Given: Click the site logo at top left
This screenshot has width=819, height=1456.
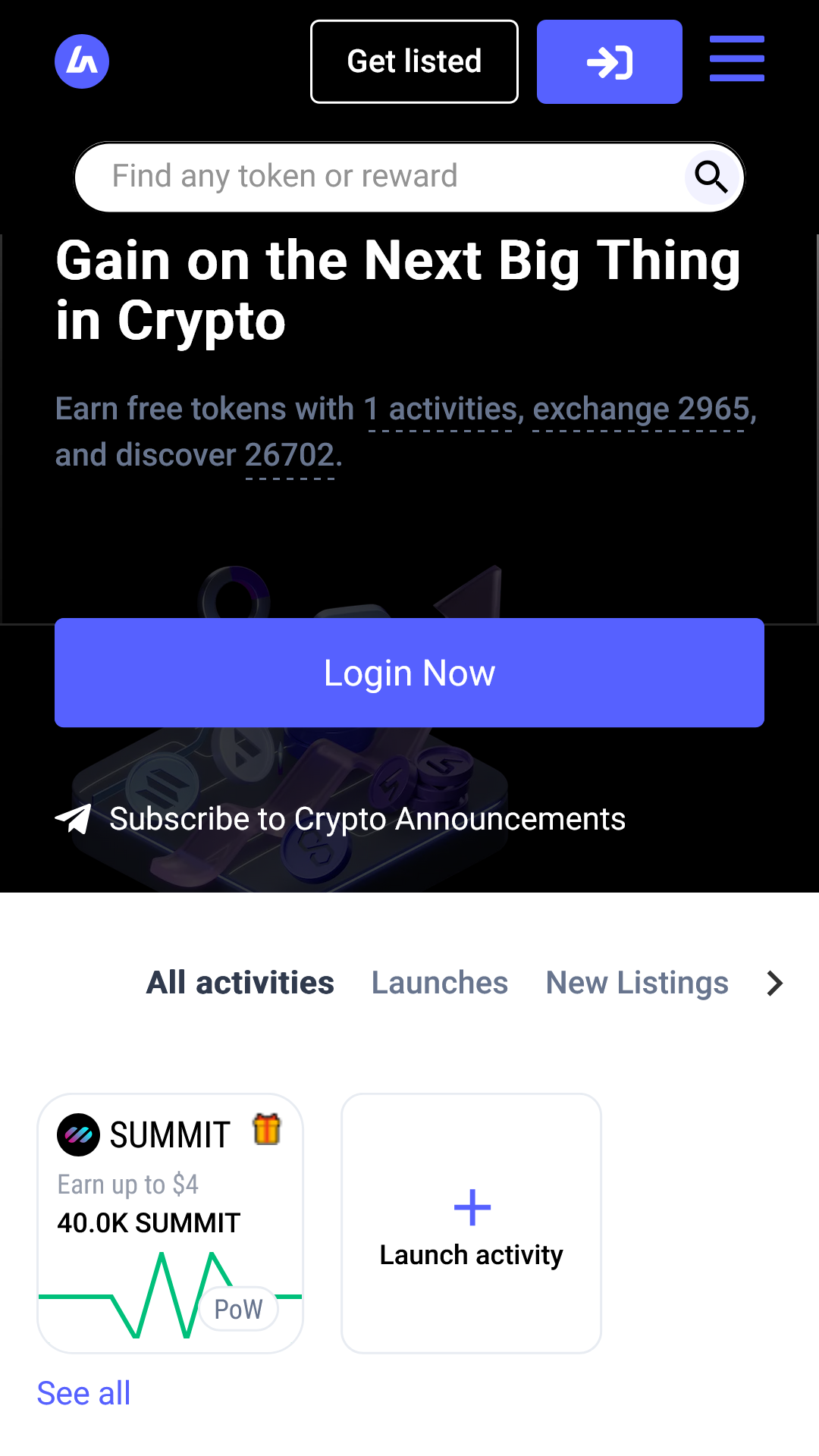Looking at the screenshot, I should [x=81, y=61].
